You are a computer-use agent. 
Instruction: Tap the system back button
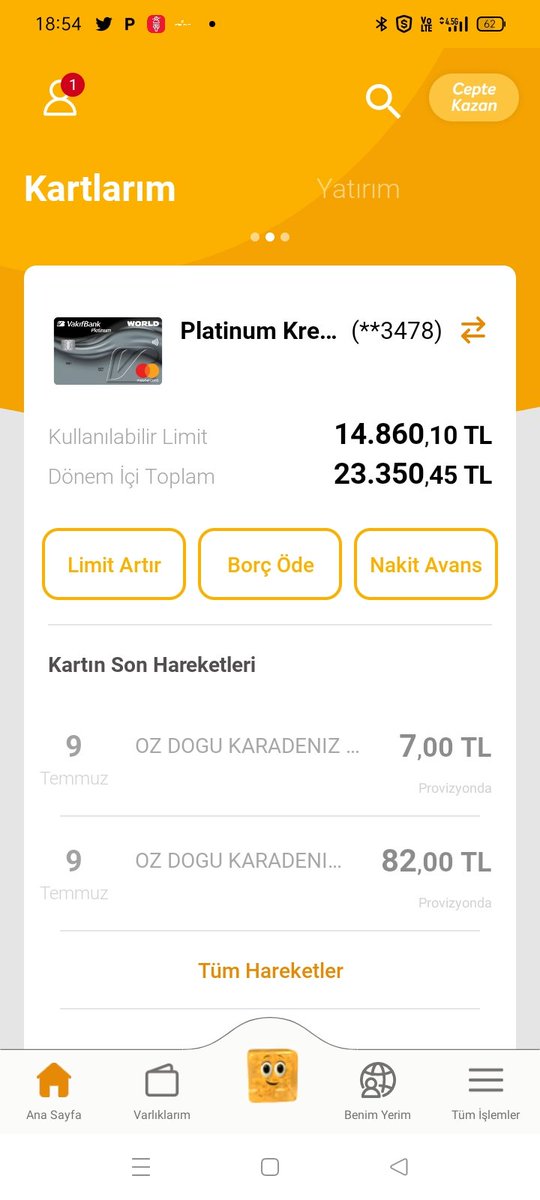[399, 1167]
